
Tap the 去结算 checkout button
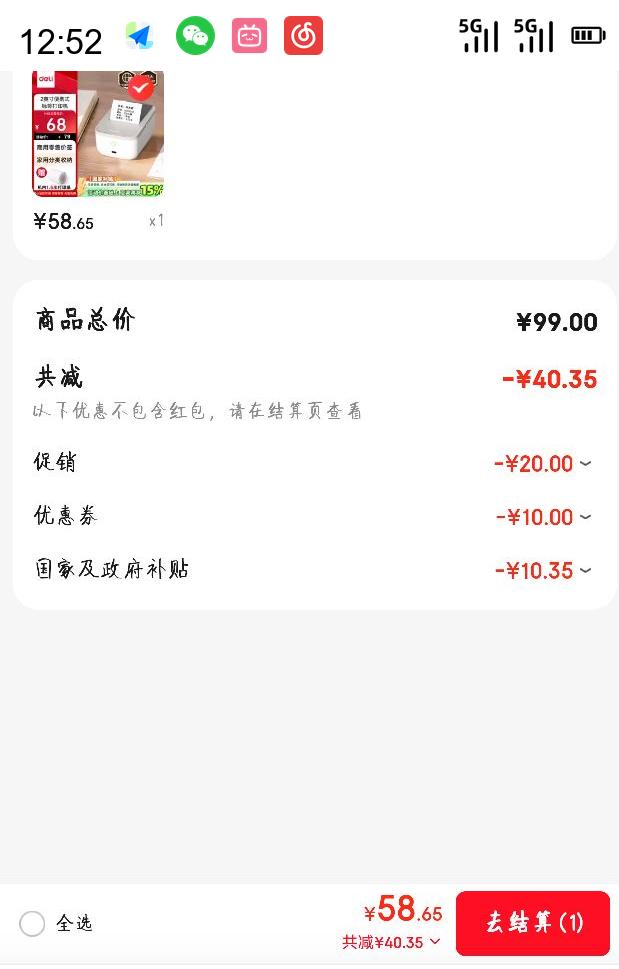[x=532, y=923]
